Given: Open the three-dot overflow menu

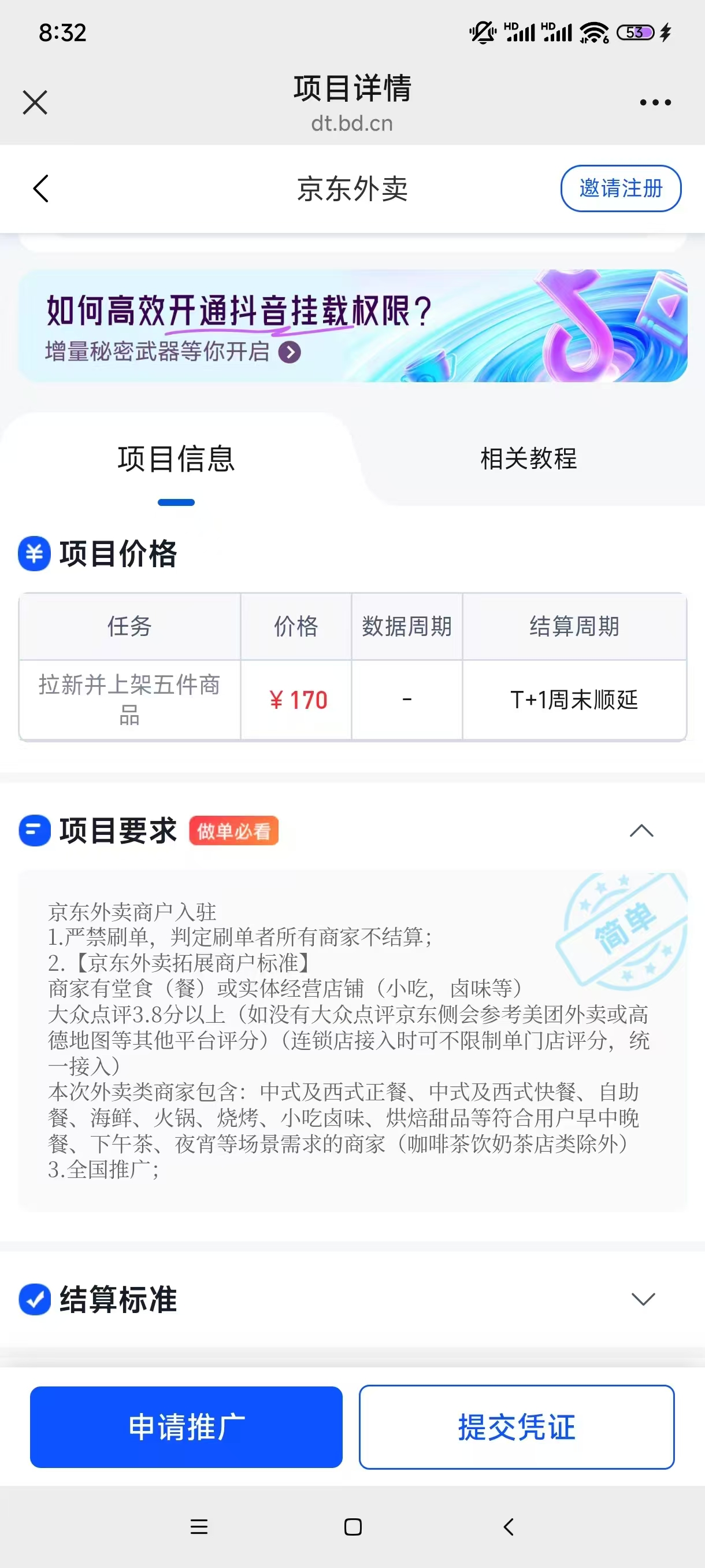Looking at the screenshot, I should (655, 102).
